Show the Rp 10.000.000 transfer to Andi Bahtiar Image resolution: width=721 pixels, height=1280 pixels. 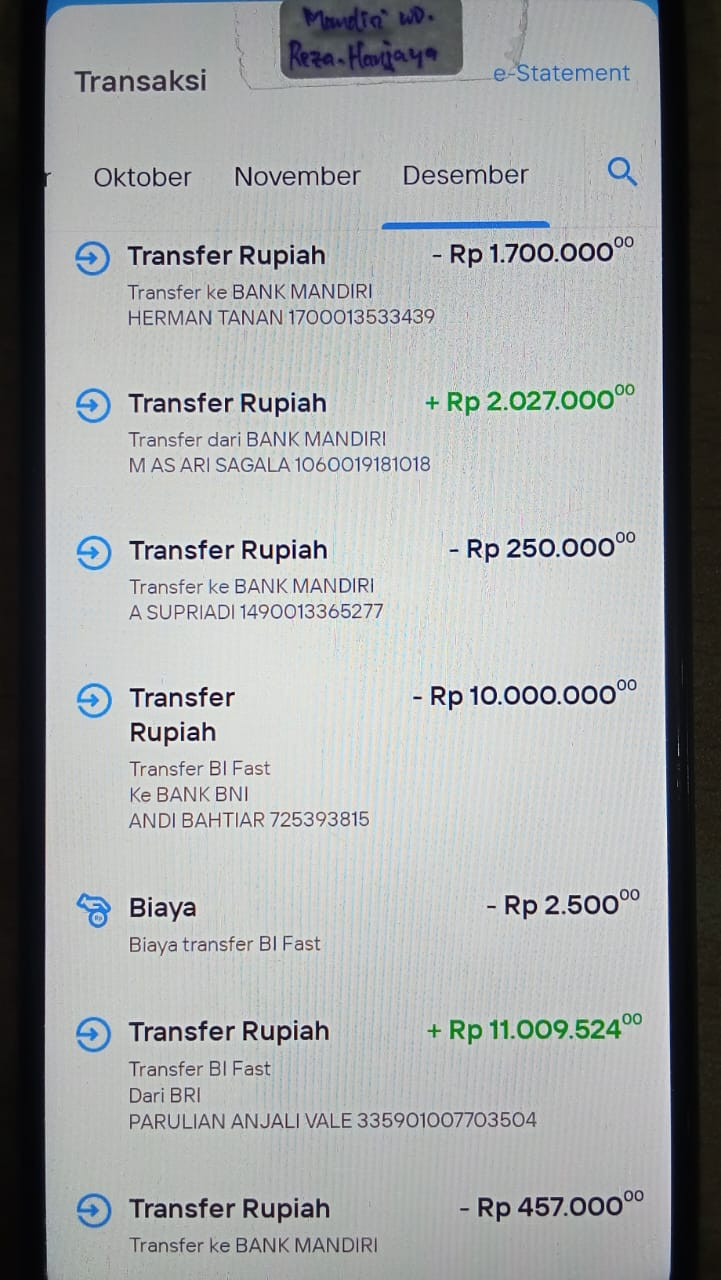pyautogui.click(x=355, y=754)
